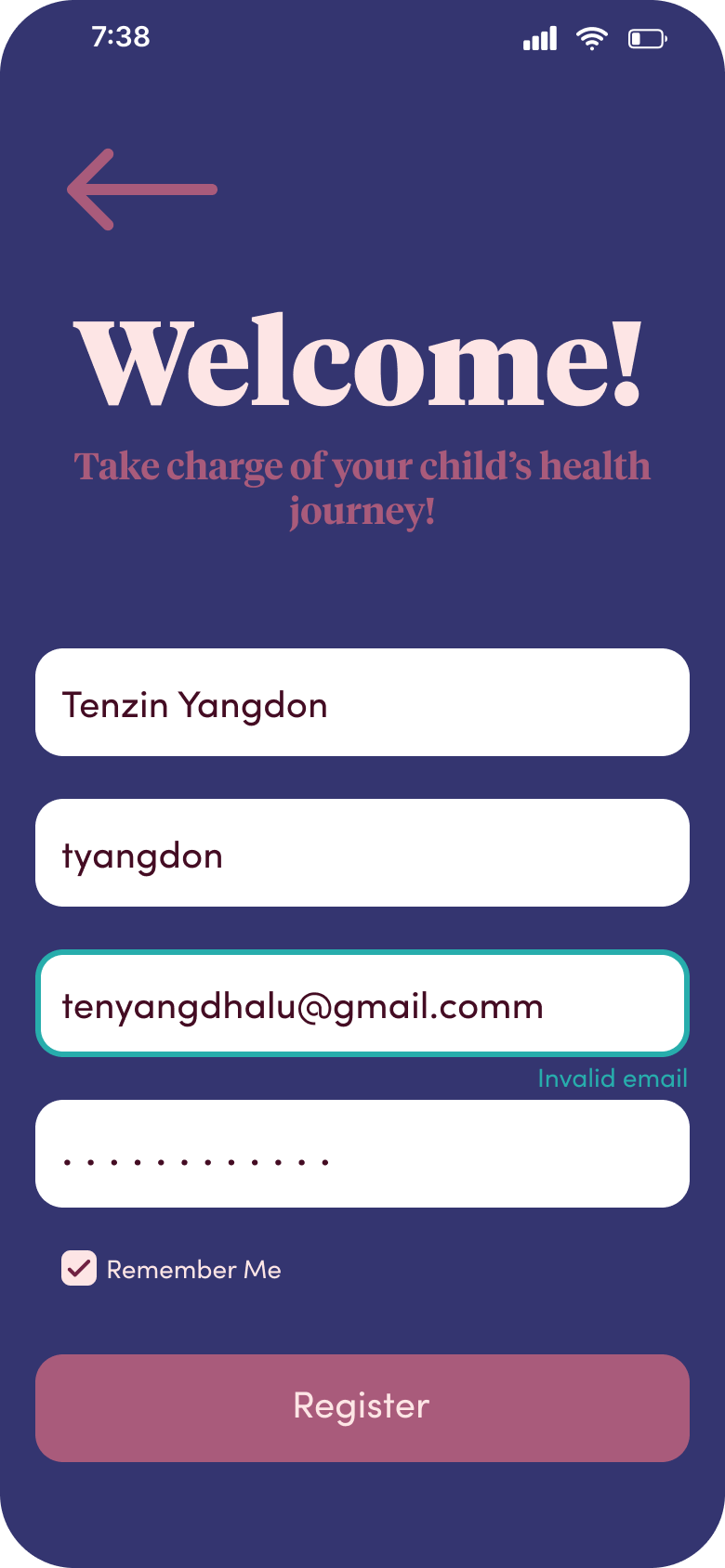Select the password field
This screenshot has width=725, height=1568.
(362, 1154)
